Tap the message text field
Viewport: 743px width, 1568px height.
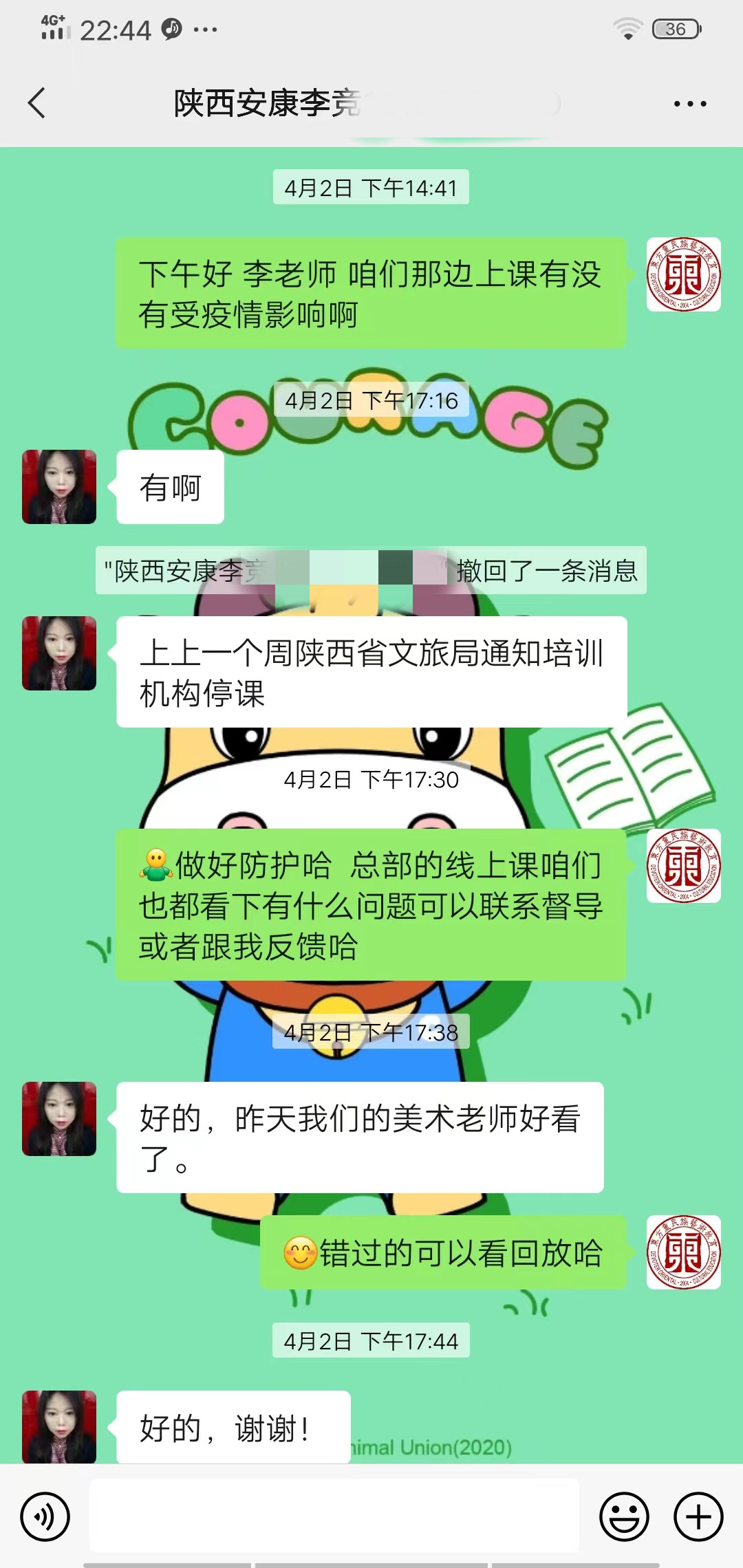coord(334,1516)
